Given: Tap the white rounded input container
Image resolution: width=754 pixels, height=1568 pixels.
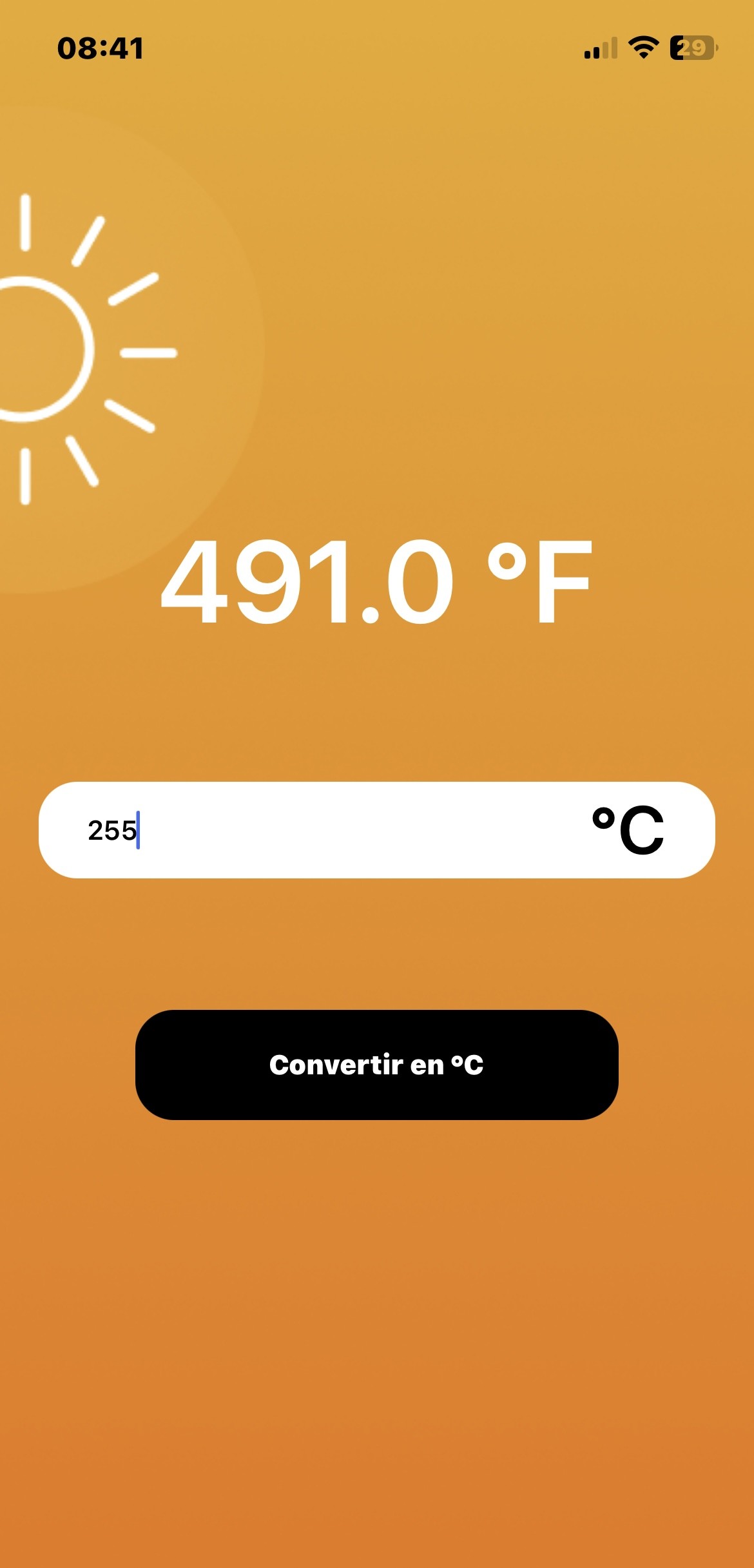Looking at the screenshot, I should click(377, 831).
